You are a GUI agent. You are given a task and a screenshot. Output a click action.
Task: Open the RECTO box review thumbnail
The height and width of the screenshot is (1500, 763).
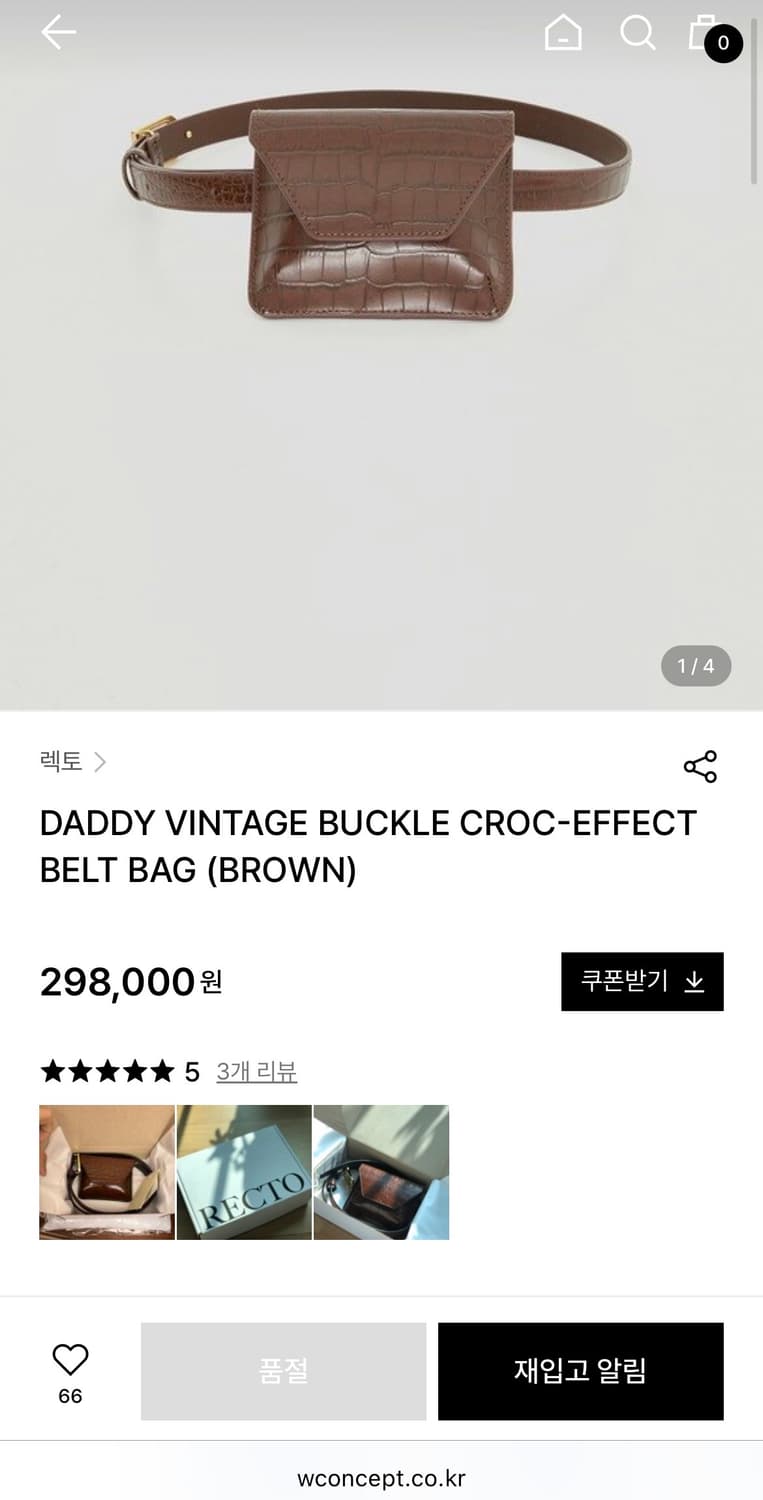pos(244,1171)
